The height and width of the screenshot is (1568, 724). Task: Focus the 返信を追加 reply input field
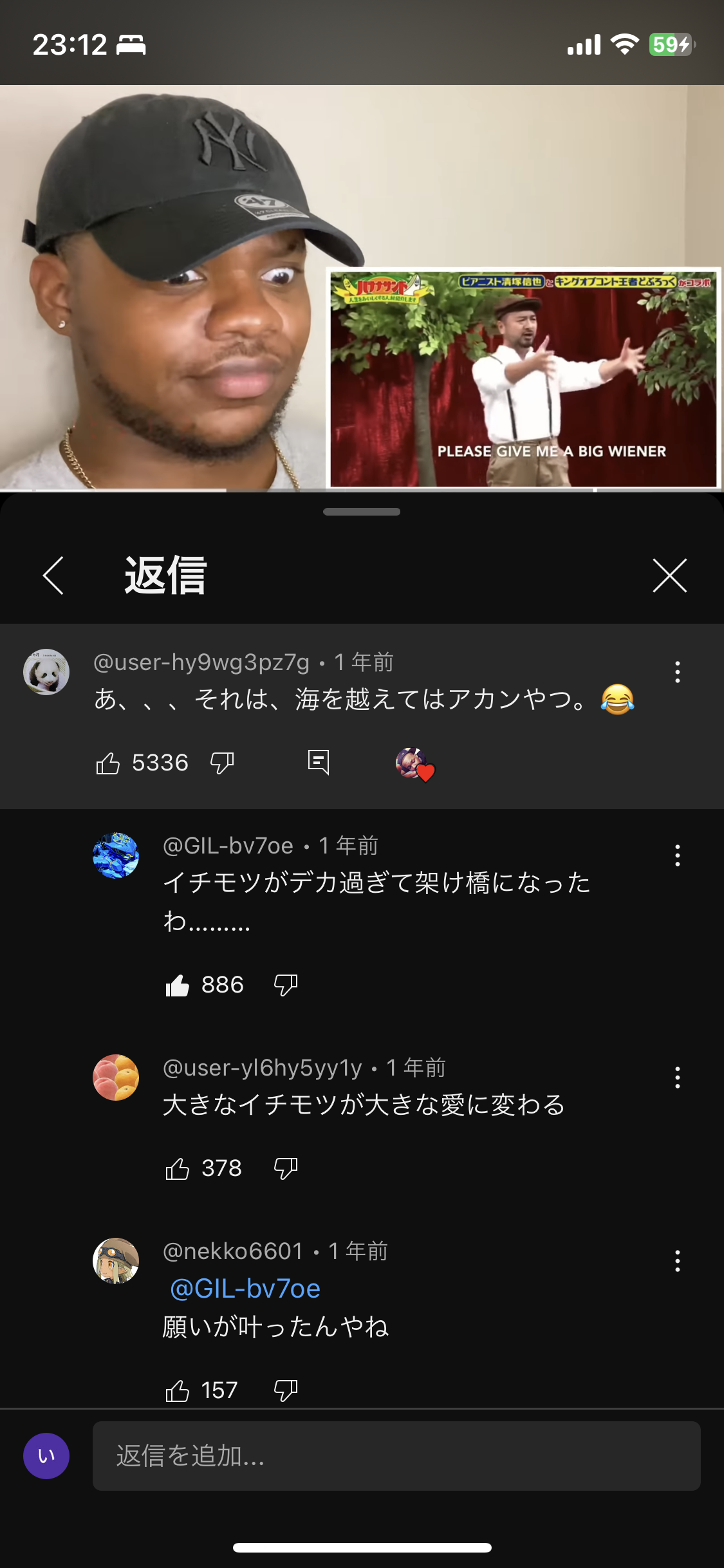tap(396, 1456)
